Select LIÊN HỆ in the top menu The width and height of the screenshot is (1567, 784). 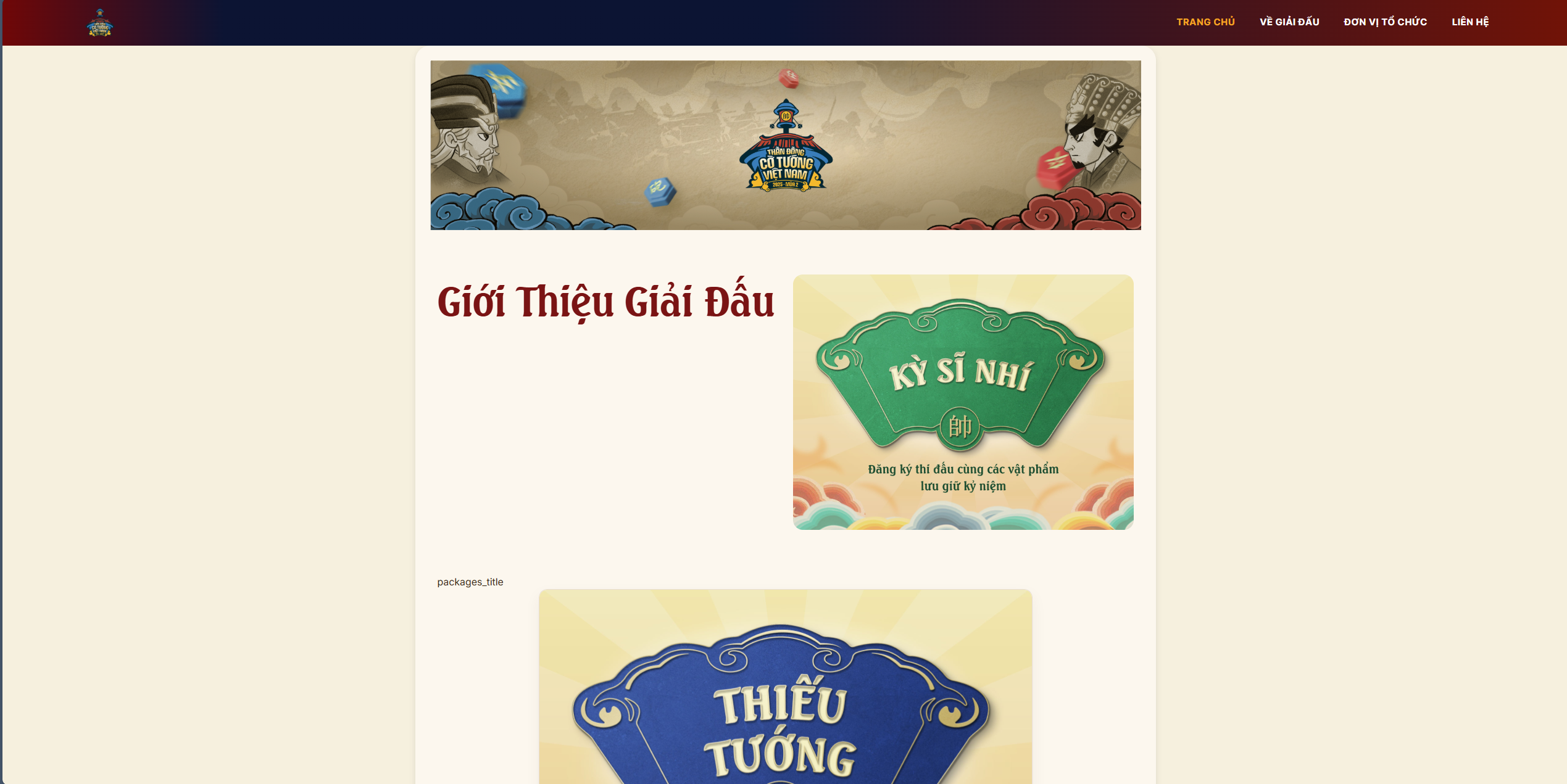coord(1469,22)
